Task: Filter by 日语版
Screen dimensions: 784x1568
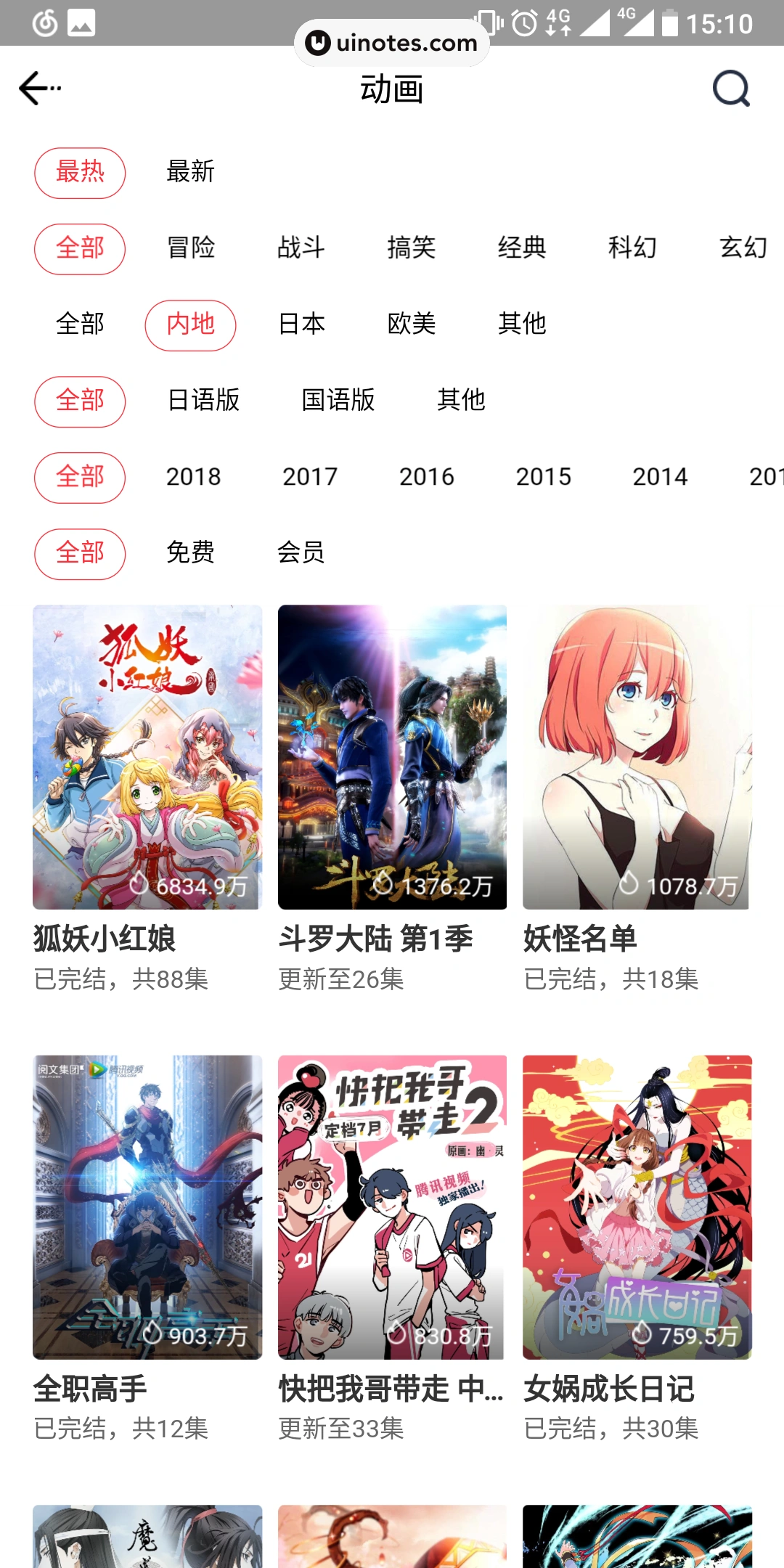Action: [x=203, y=401]
